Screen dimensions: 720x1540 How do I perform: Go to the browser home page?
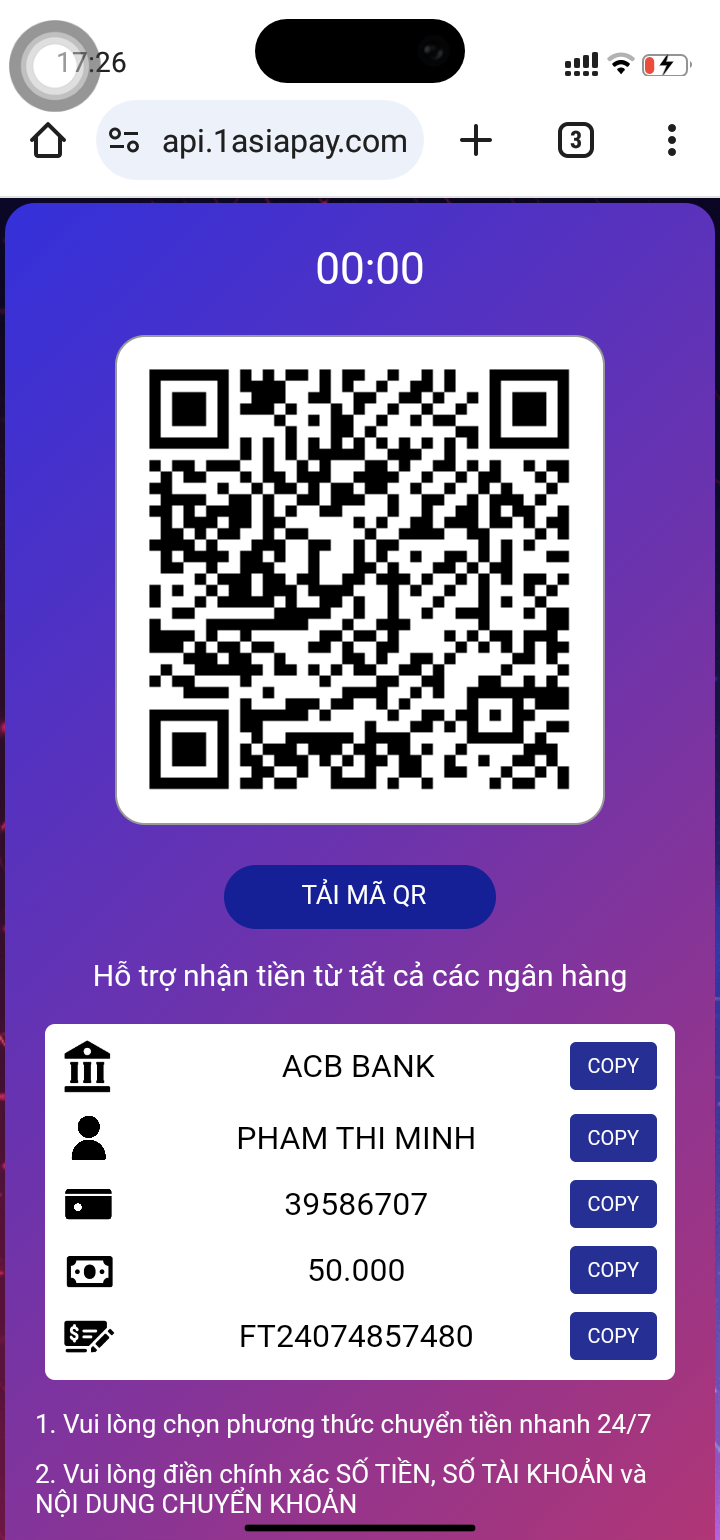pyautogui.click(x=48, y=140)
